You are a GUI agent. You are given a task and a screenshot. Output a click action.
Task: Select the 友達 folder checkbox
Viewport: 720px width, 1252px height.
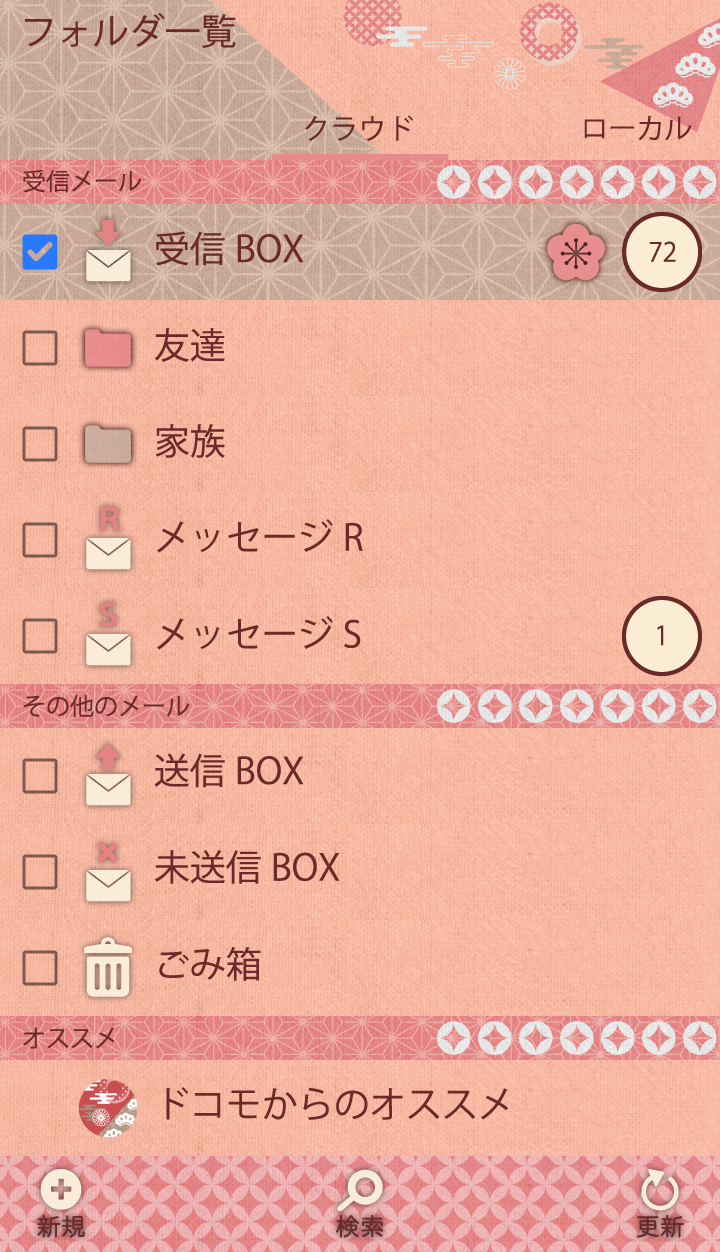[40, 348]
